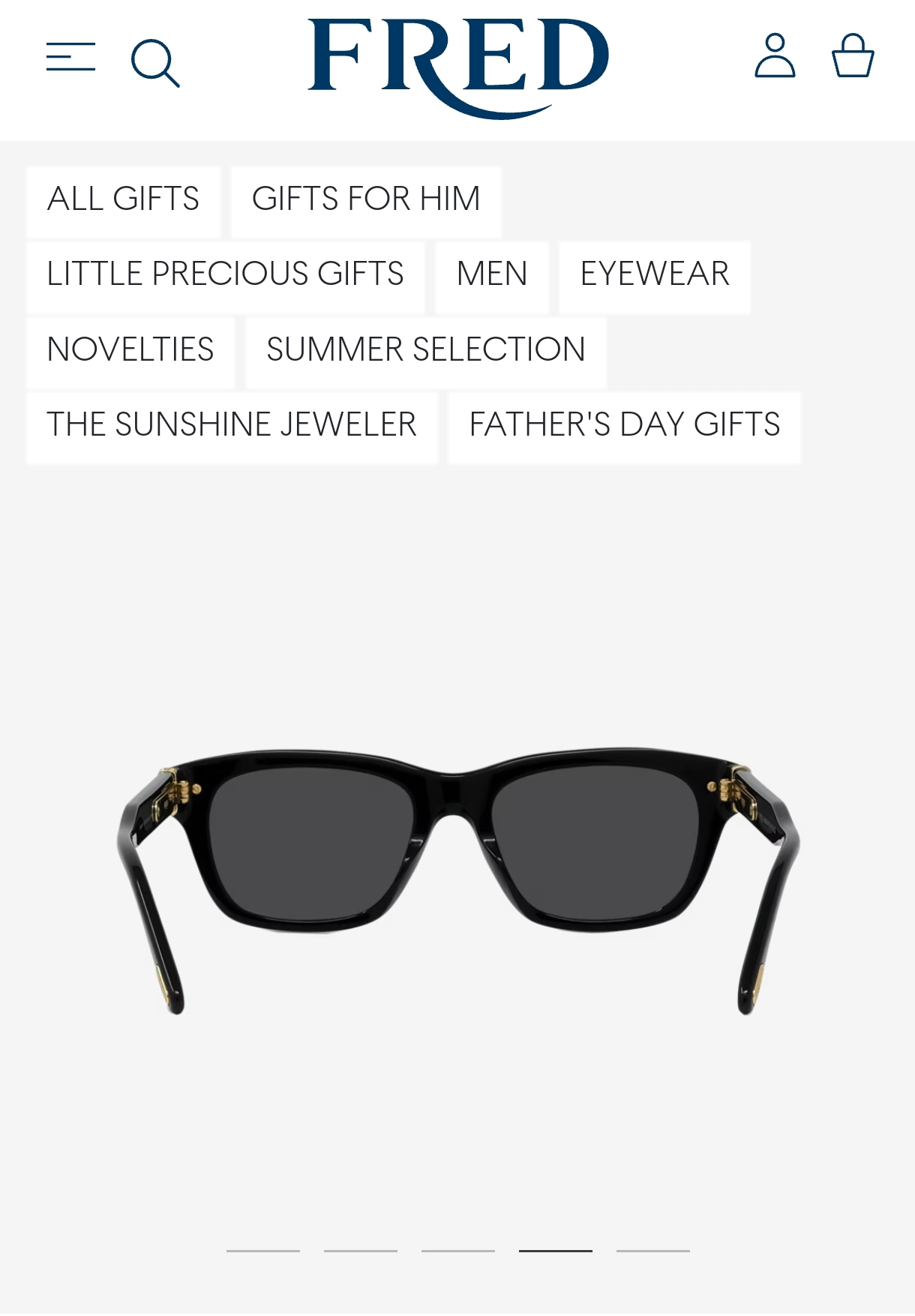The height and width of the screenshot is (1316, 915).
Task: Explore Father's Day Gifts
Action: tap(625, 425)
